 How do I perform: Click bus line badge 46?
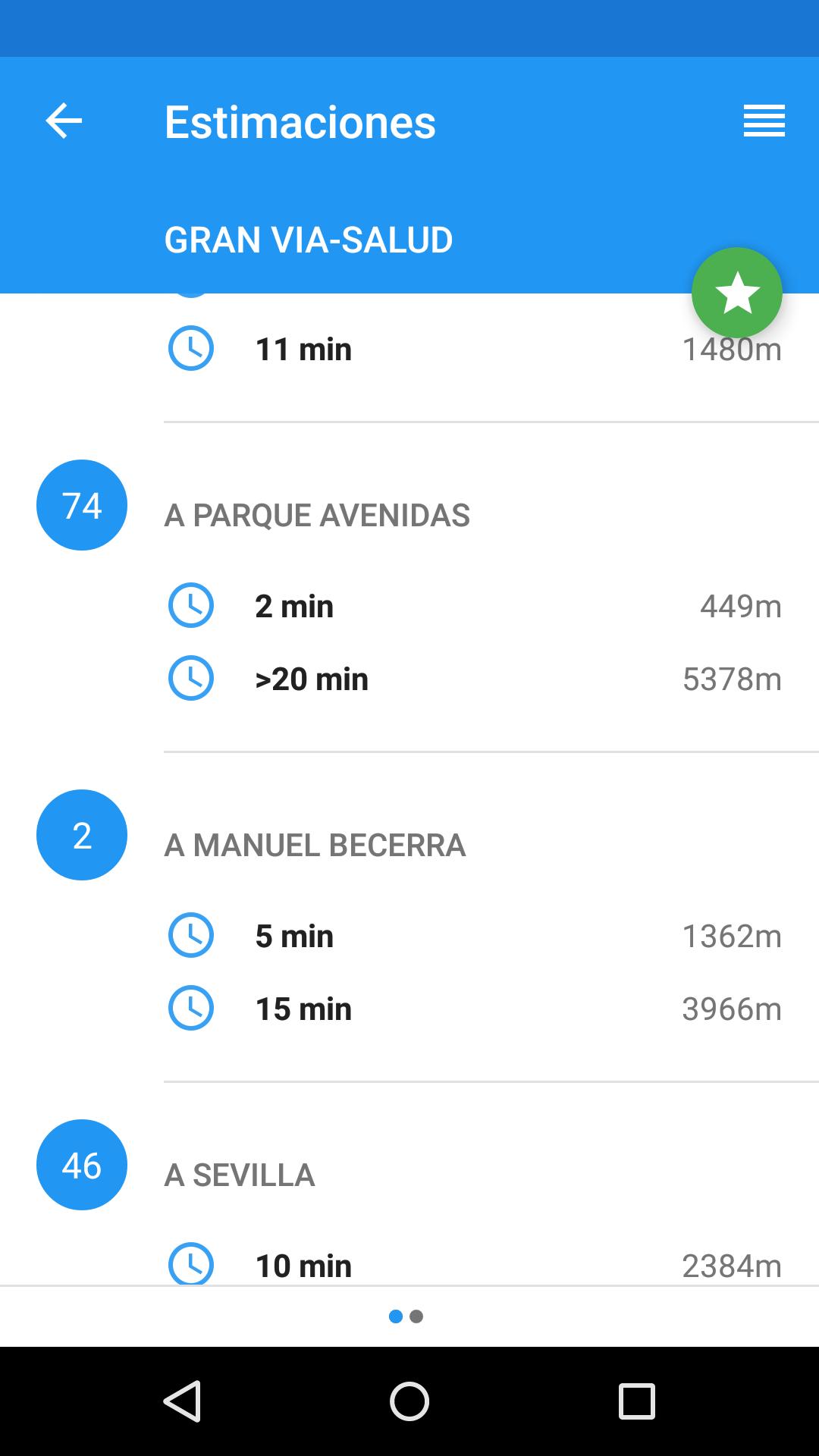click(x=81, y=1166)
